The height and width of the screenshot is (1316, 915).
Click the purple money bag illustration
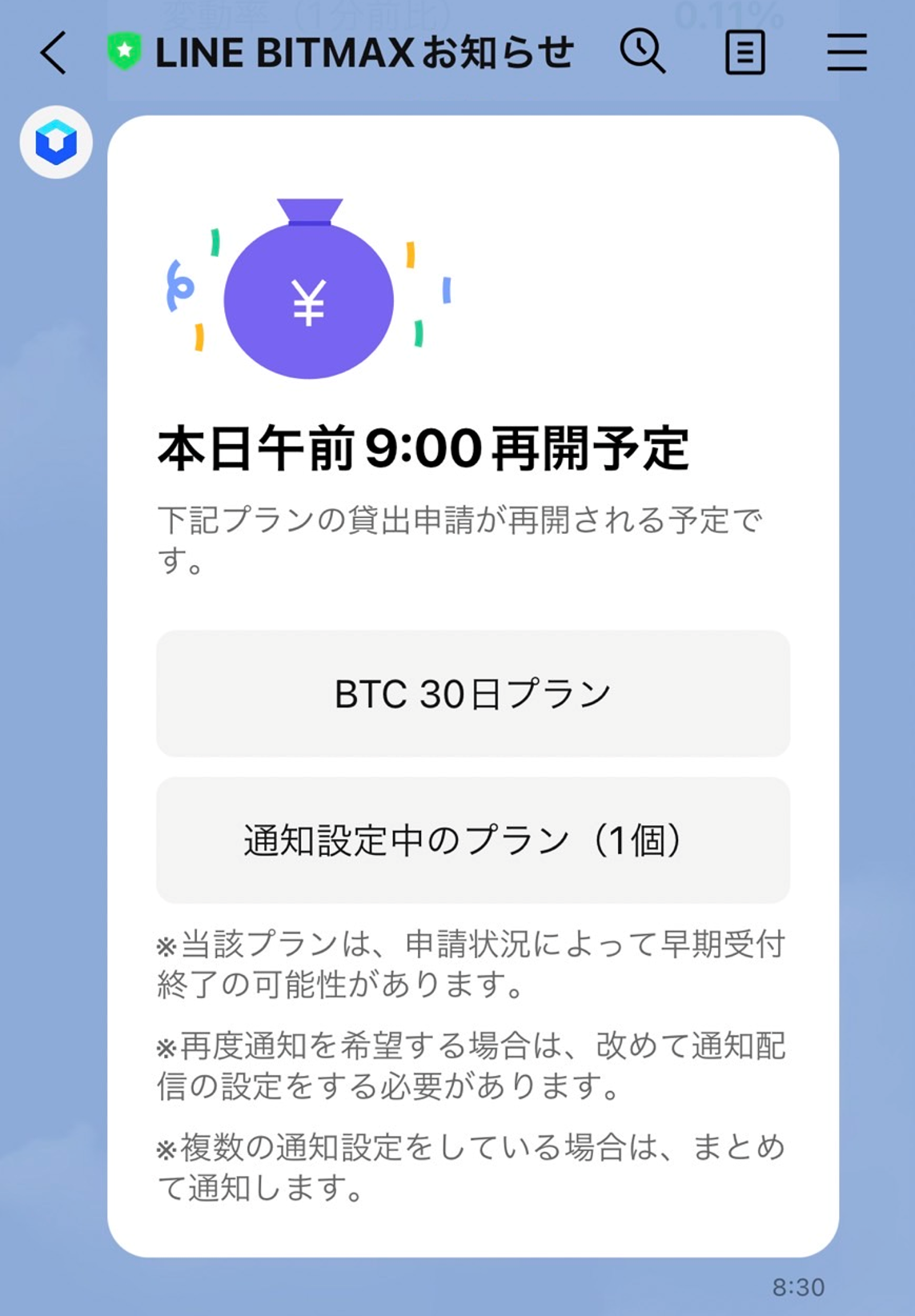coord(308,296)
